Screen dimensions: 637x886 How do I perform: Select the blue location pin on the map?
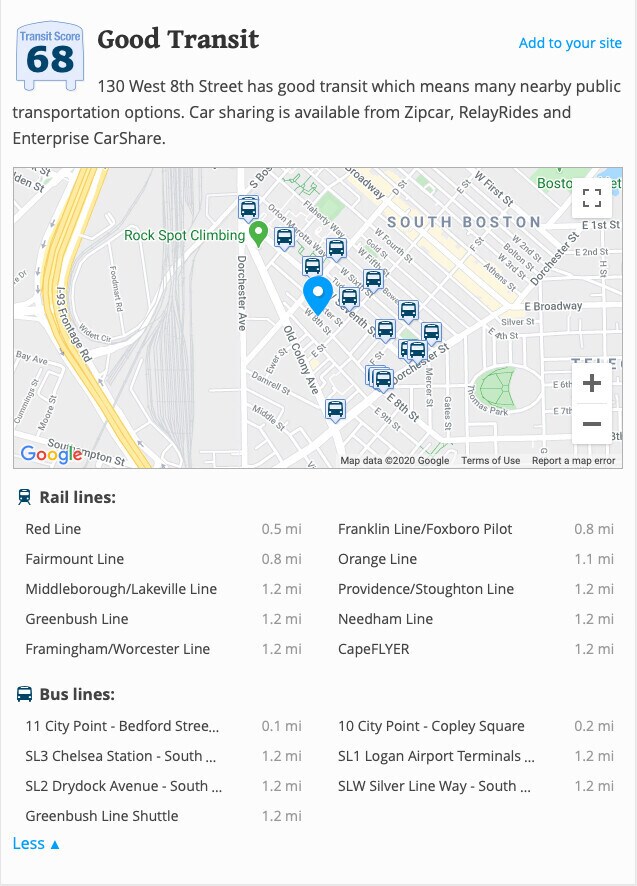point(318,296)
